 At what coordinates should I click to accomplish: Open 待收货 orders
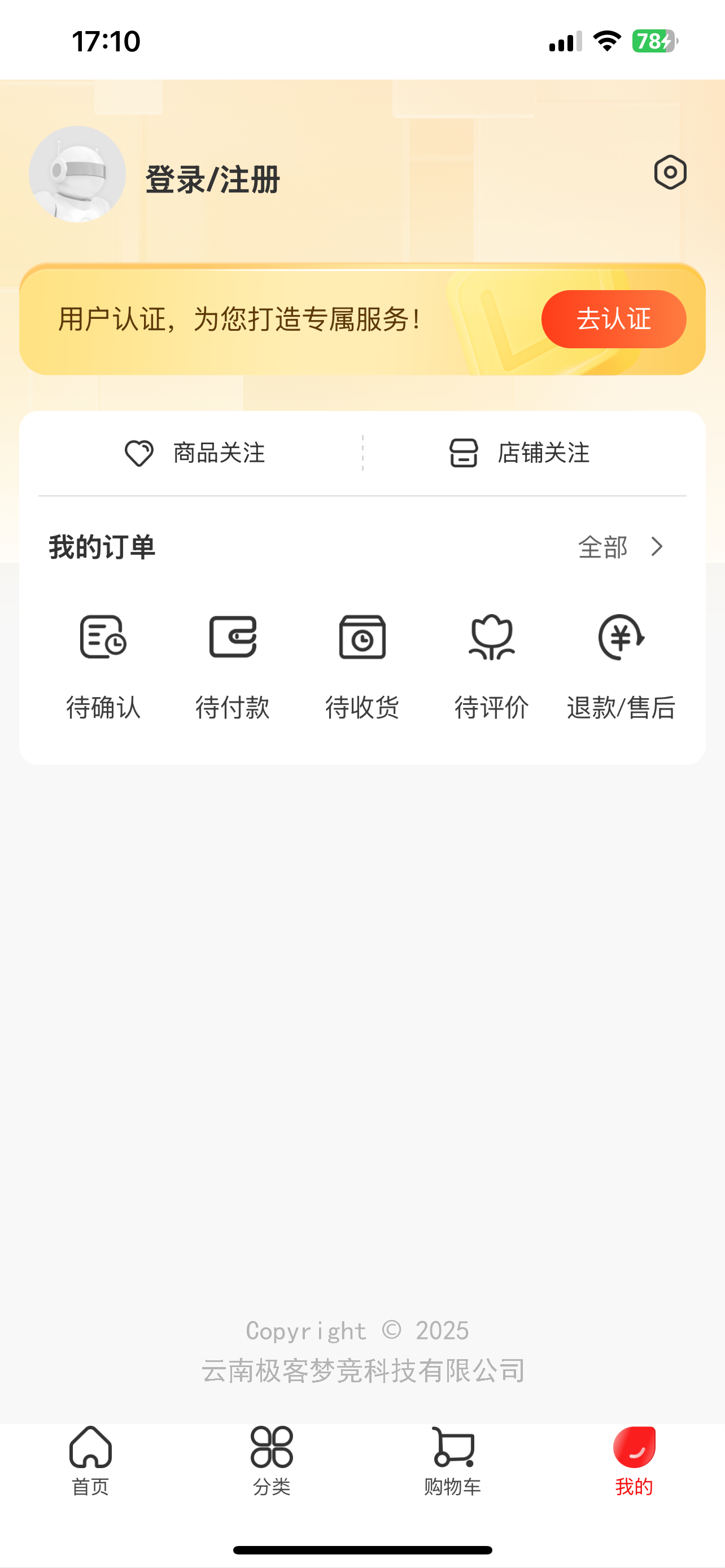tap(362, 666)
